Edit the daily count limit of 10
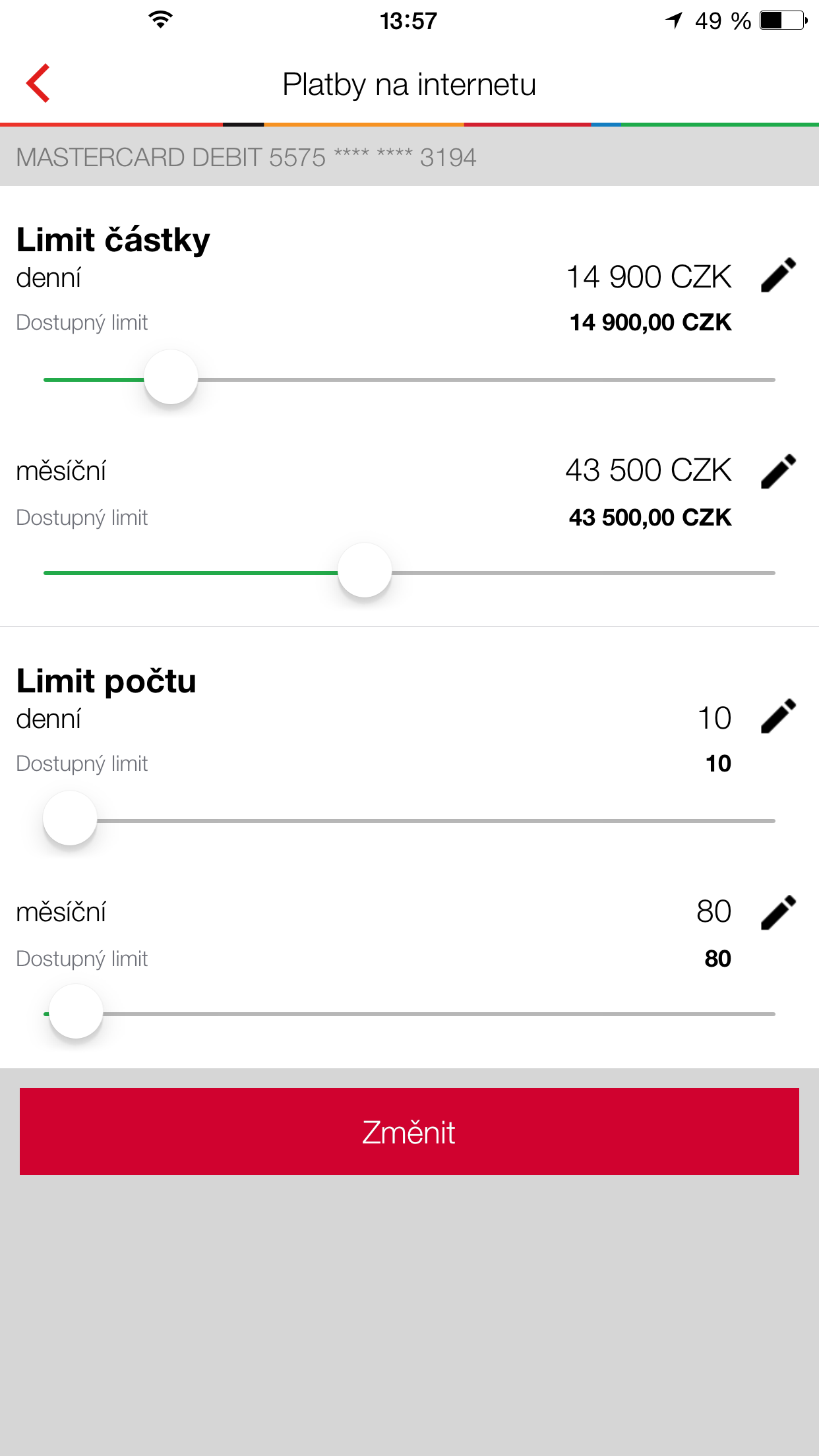Screen dimensions: 819x1456 [778, 716]
